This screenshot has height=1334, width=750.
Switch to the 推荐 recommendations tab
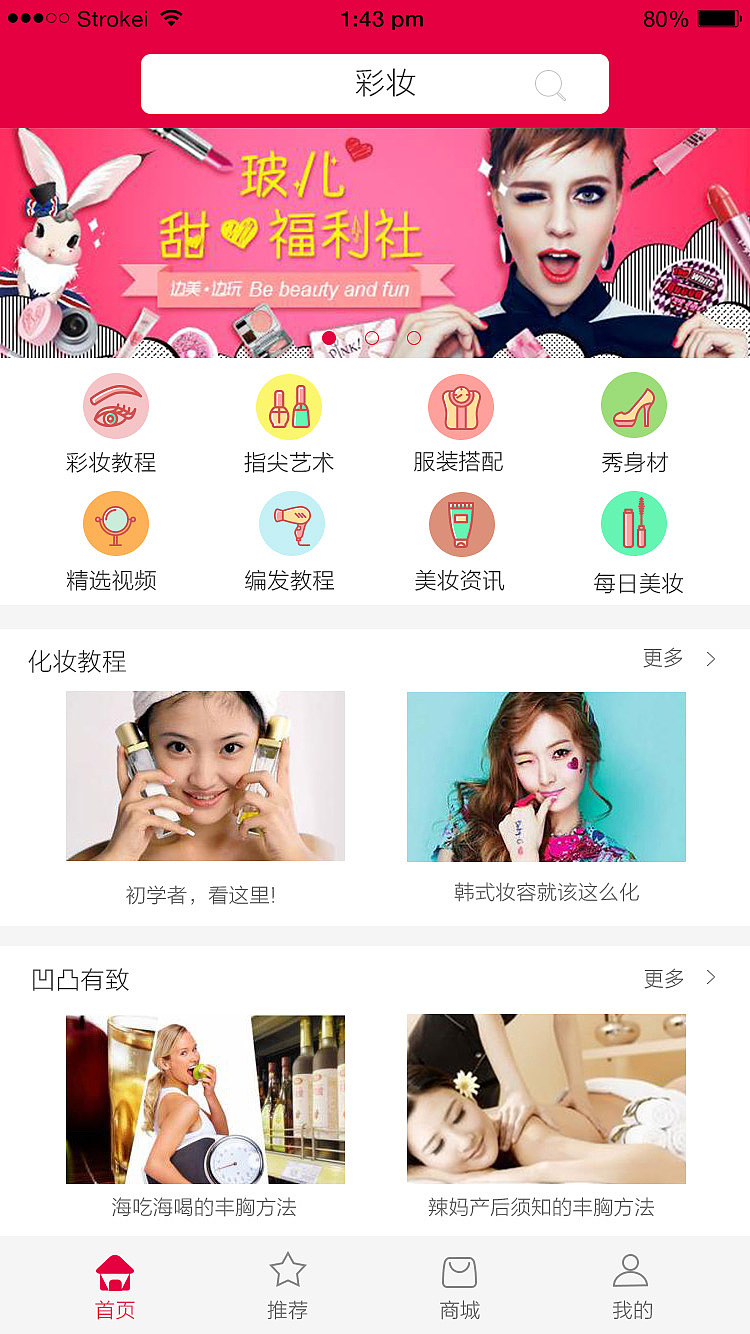pyautogui.click(x=287, y=1285)
